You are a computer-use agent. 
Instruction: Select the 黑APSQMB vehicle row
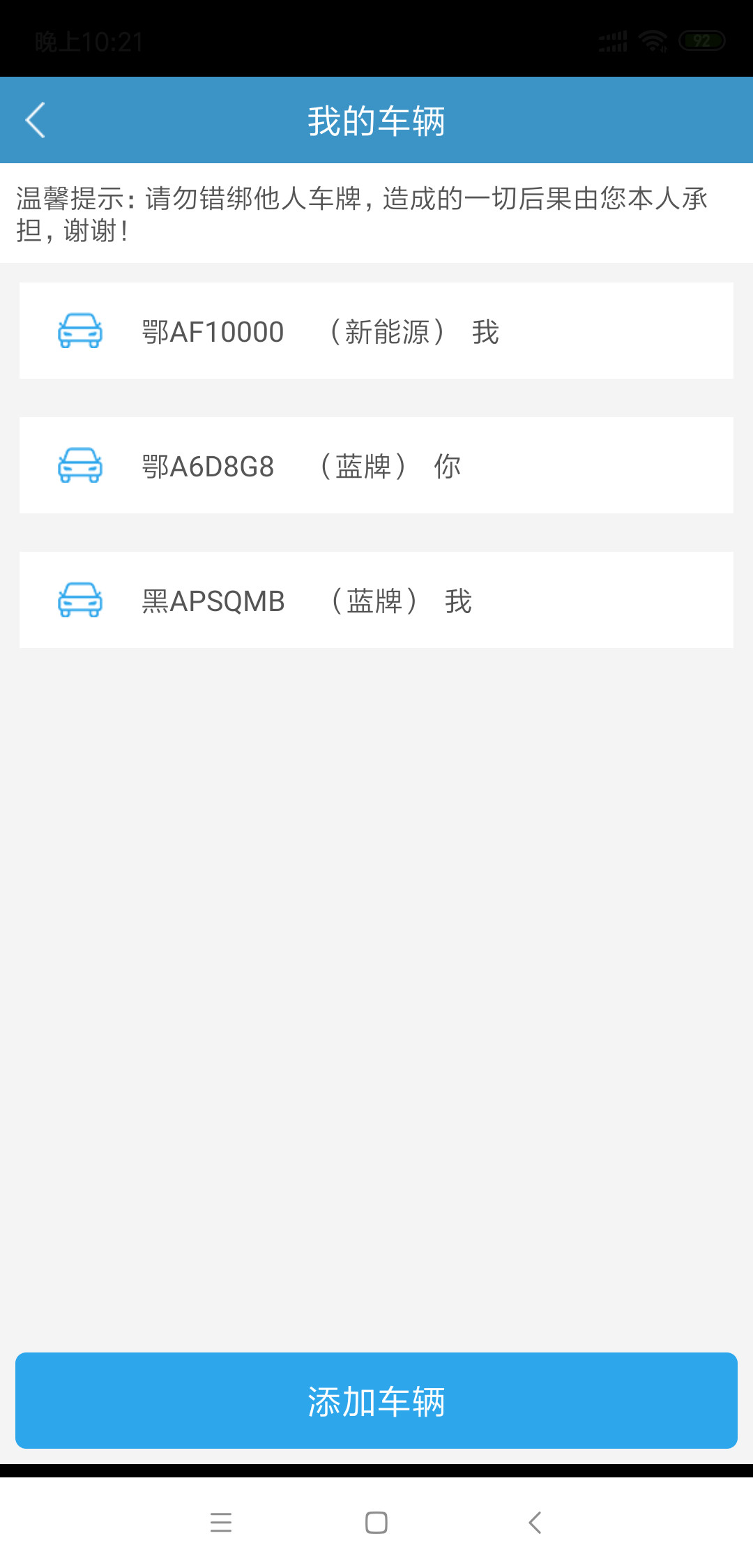[376, 601]
